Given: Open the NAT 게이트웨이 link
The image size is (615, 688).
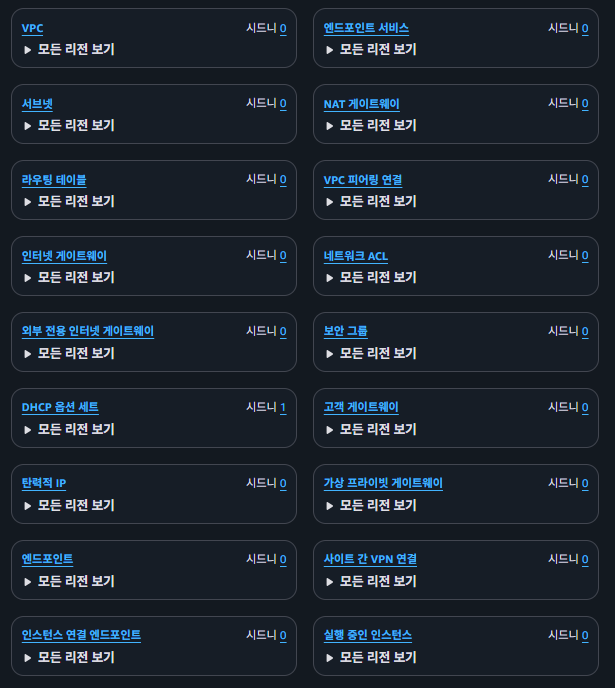Looking at the screenshot, I should 362,104.
